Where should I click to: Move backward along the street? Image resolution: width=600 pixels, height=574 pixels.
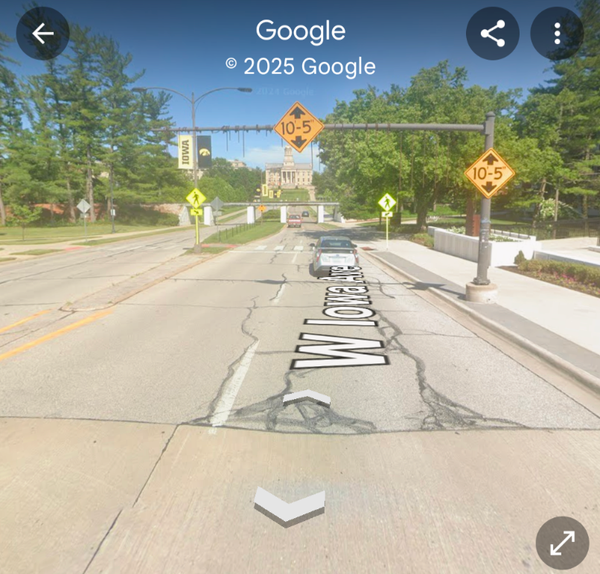click(x=289, y=504)
